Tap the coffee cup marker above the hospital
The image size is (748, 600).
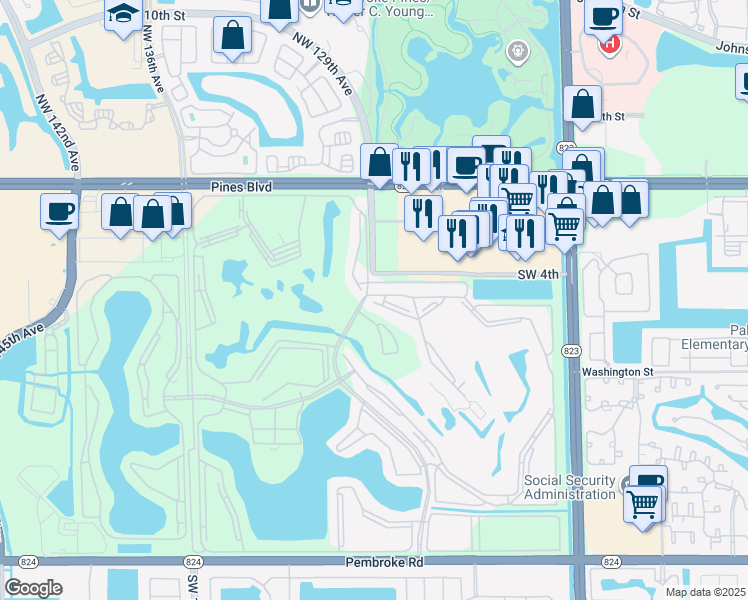(604, 16)
